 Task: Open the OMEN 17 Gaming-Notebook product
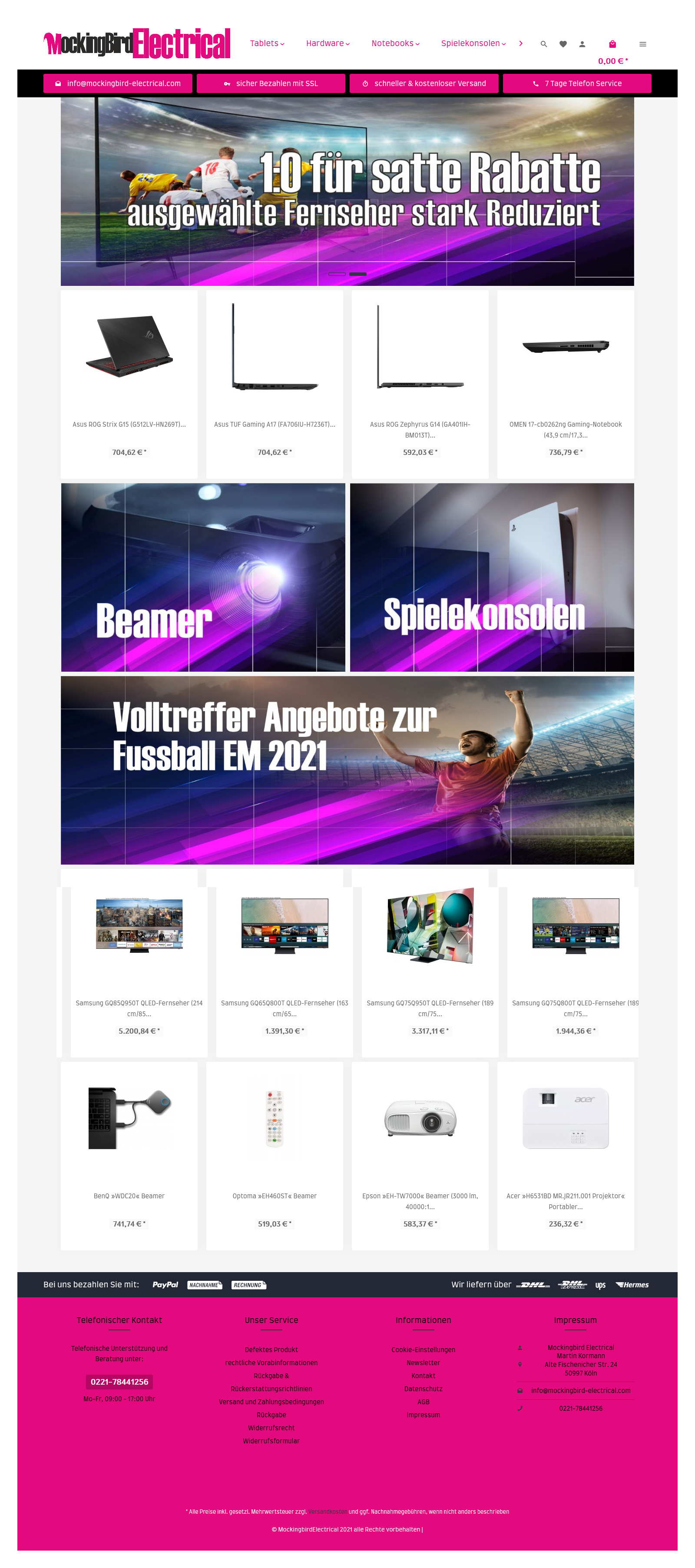(566, 384)
